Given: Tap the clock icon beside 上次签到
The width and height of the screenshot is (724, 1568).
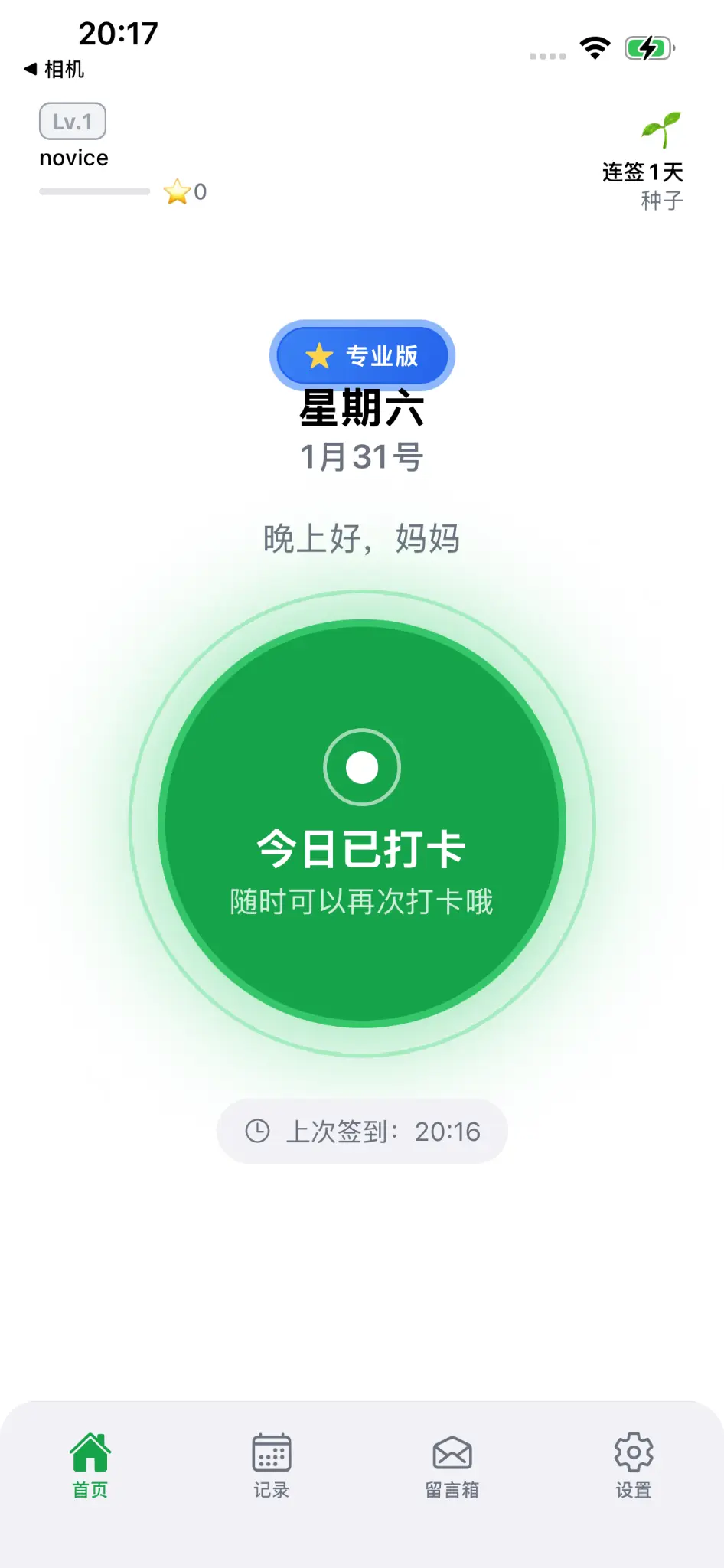Looking at the screenshot, I should (258, 1131).
